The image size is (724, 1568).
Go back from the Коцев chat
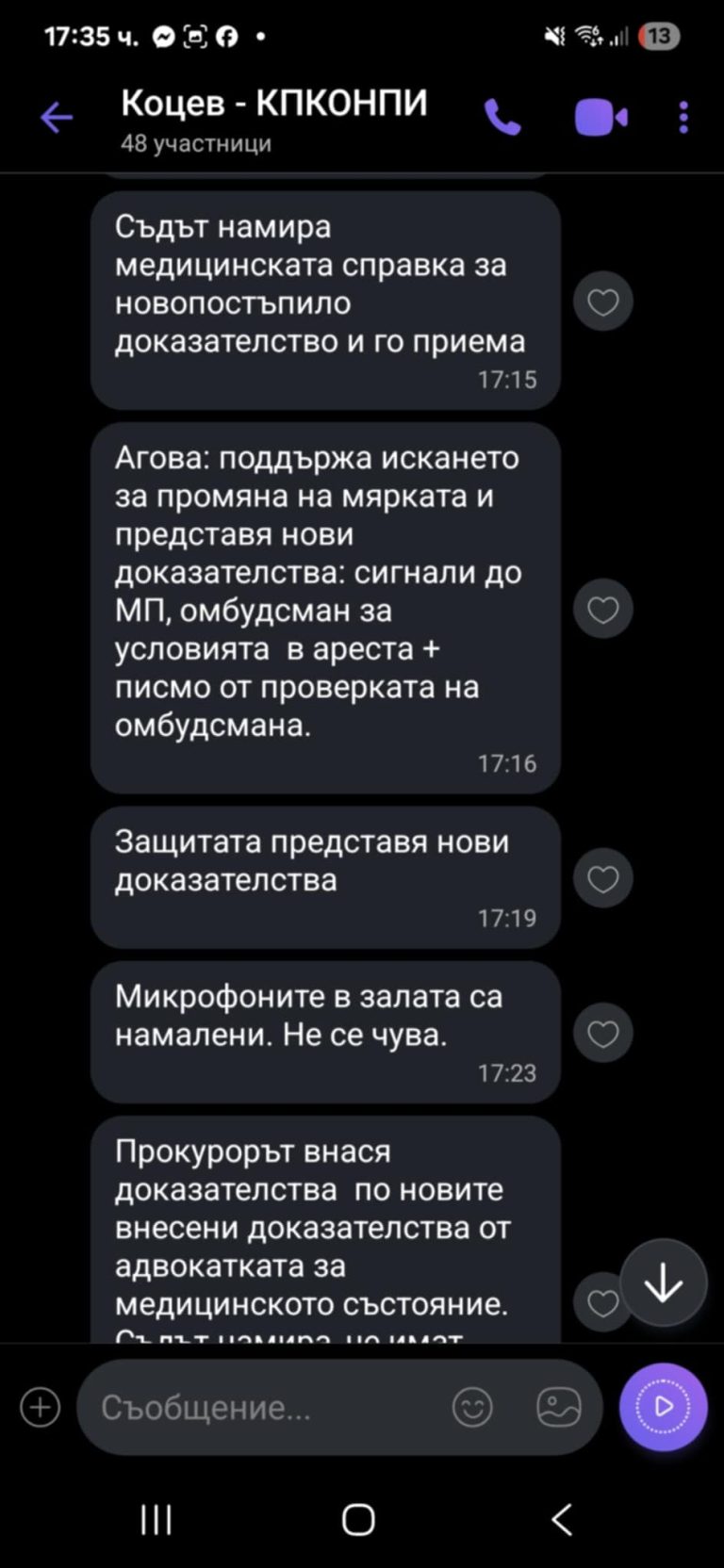(57, 118)
